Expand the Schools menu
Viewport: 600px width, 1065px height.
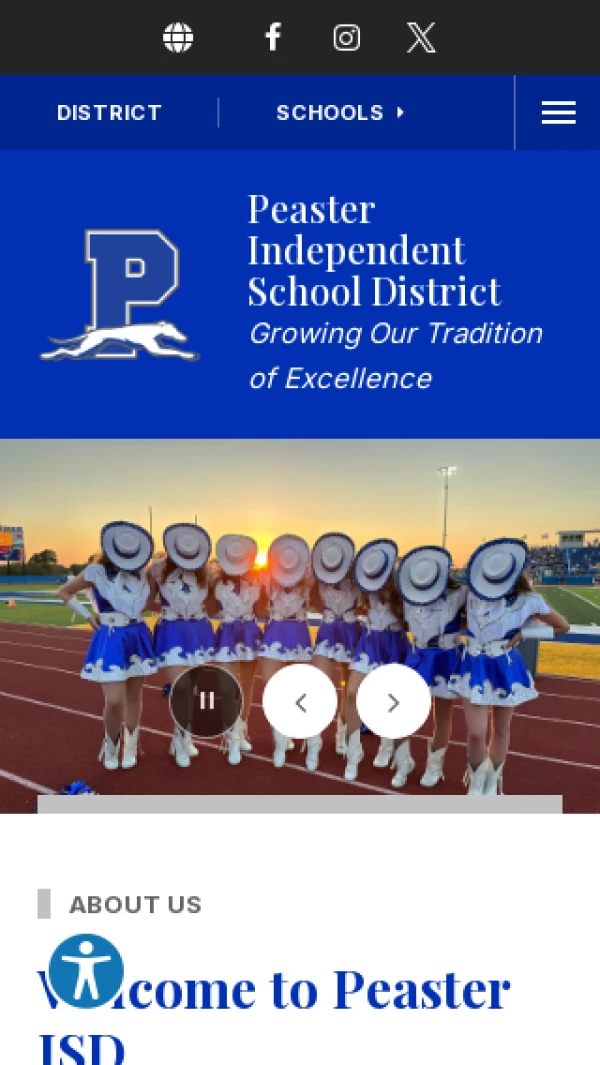click(x=340, y=113)
